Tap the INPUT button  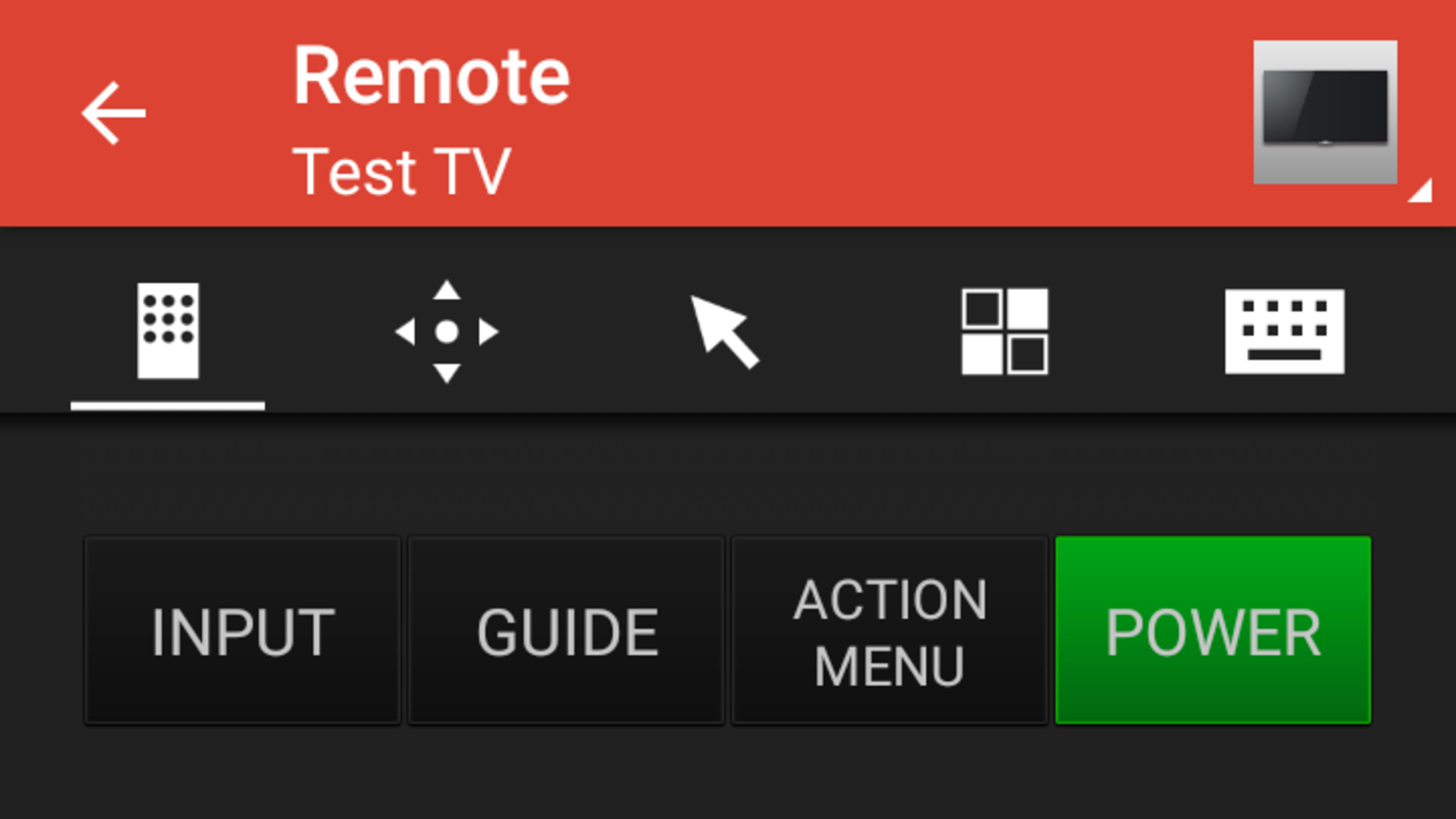pos(243,630)
